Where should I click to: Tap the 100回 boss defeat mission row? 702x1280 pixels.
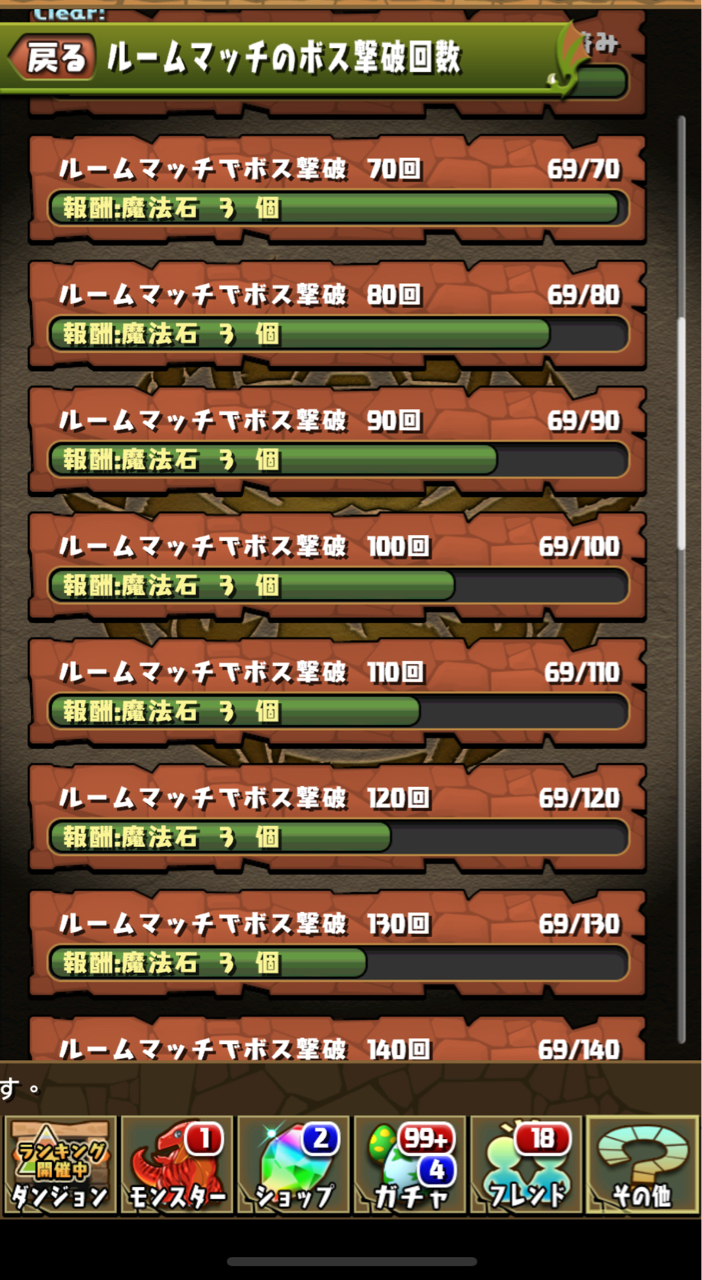tap(338, 567)
